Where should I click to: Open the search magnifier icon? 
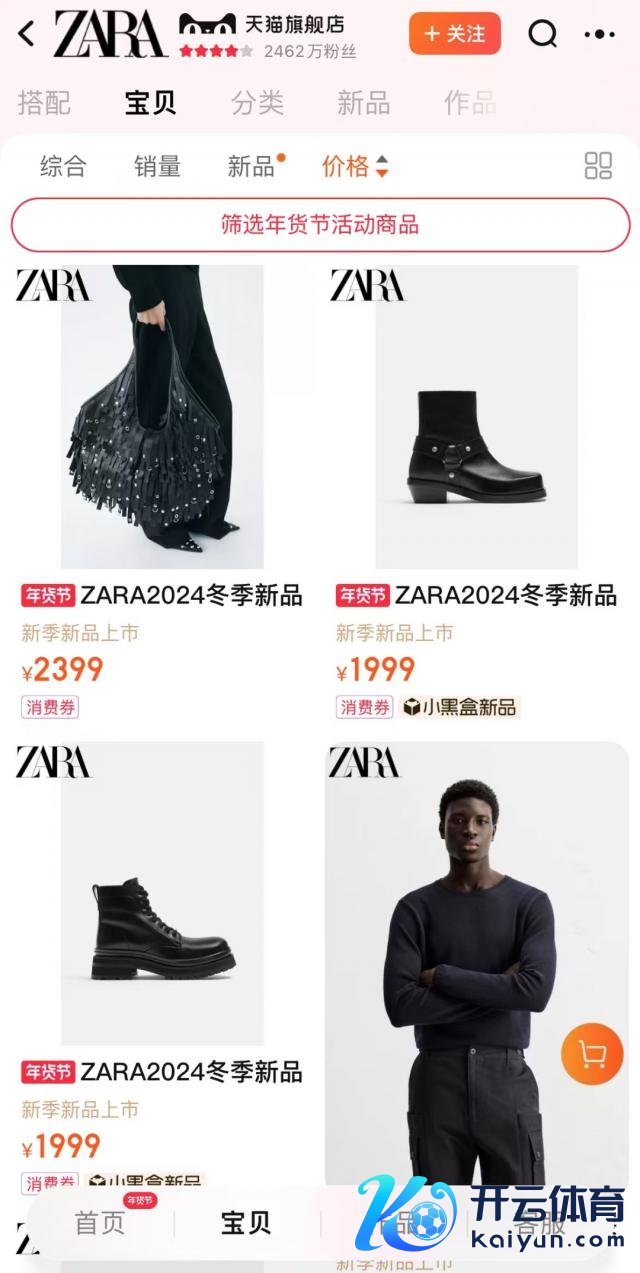(x=542, y=34)
